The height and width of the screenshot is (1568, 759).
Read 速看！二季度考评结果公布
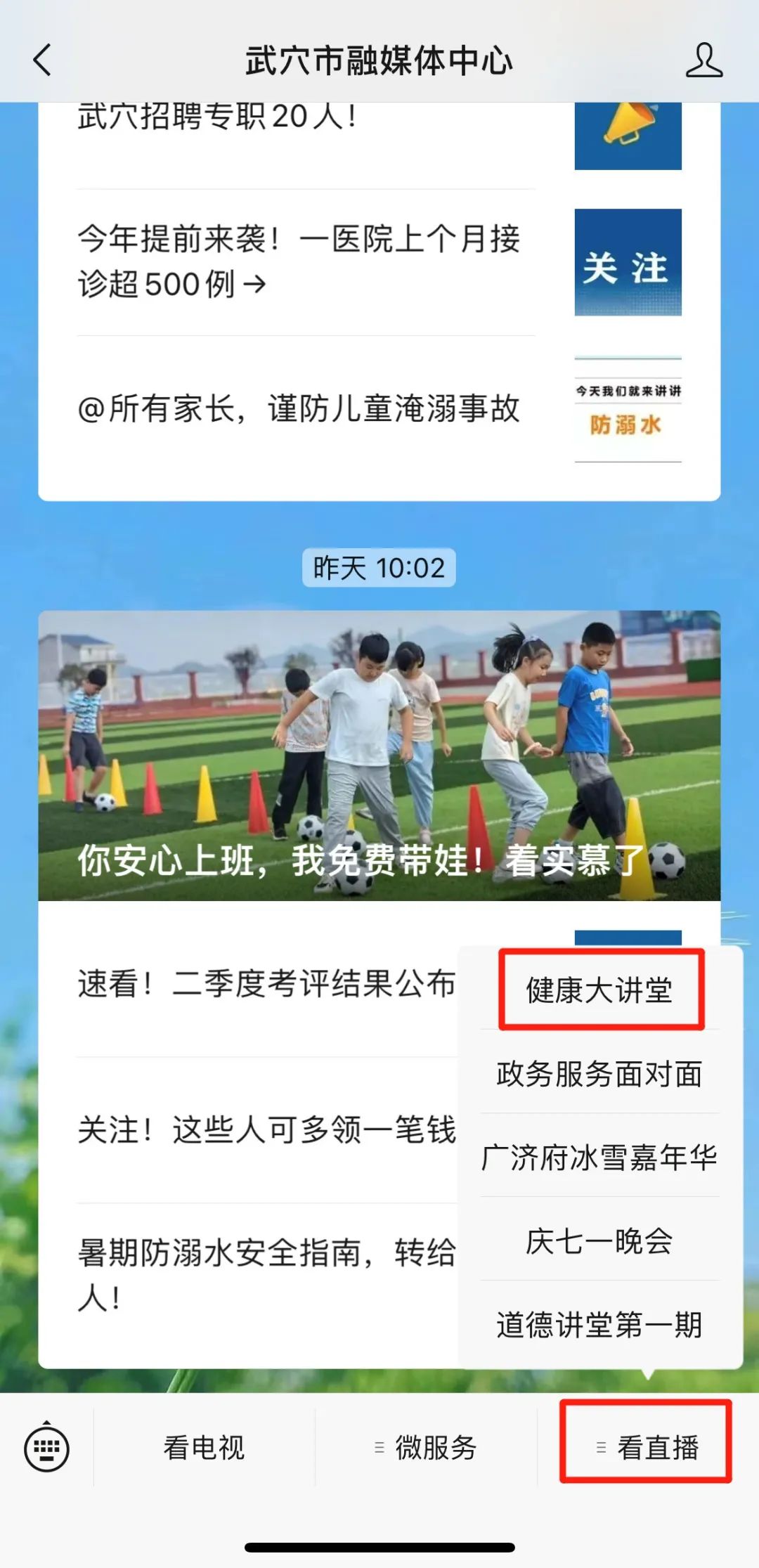[x=267, y=983]
